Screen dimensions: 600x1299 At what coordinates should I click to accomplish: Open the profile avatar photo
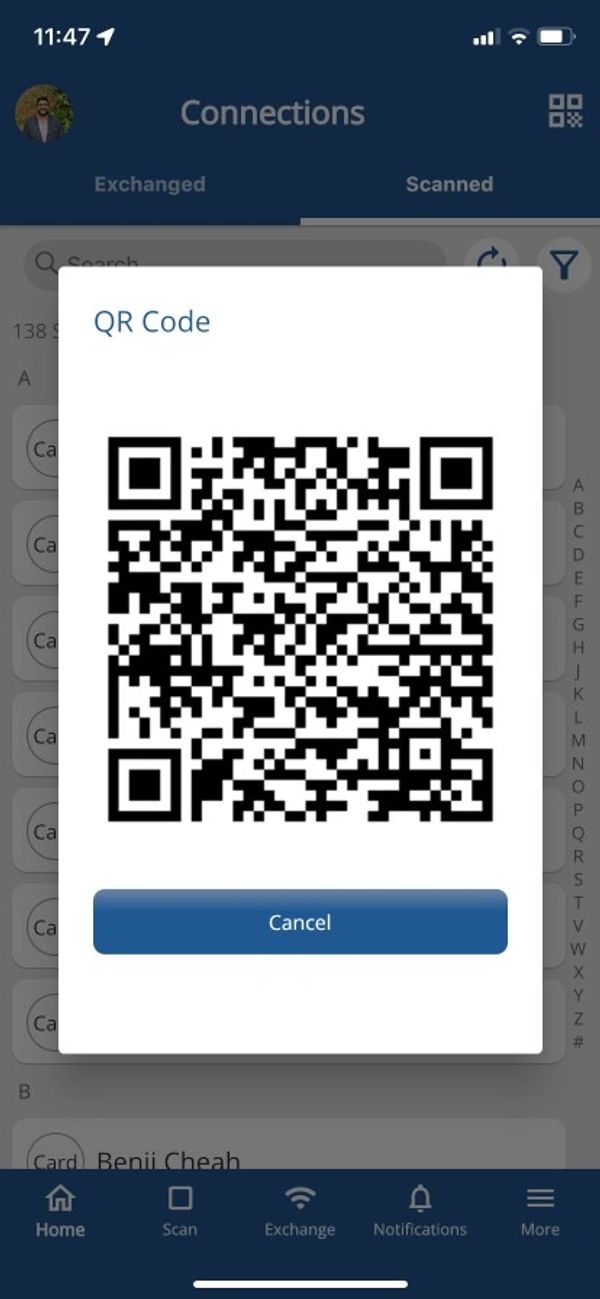(44, 112)
